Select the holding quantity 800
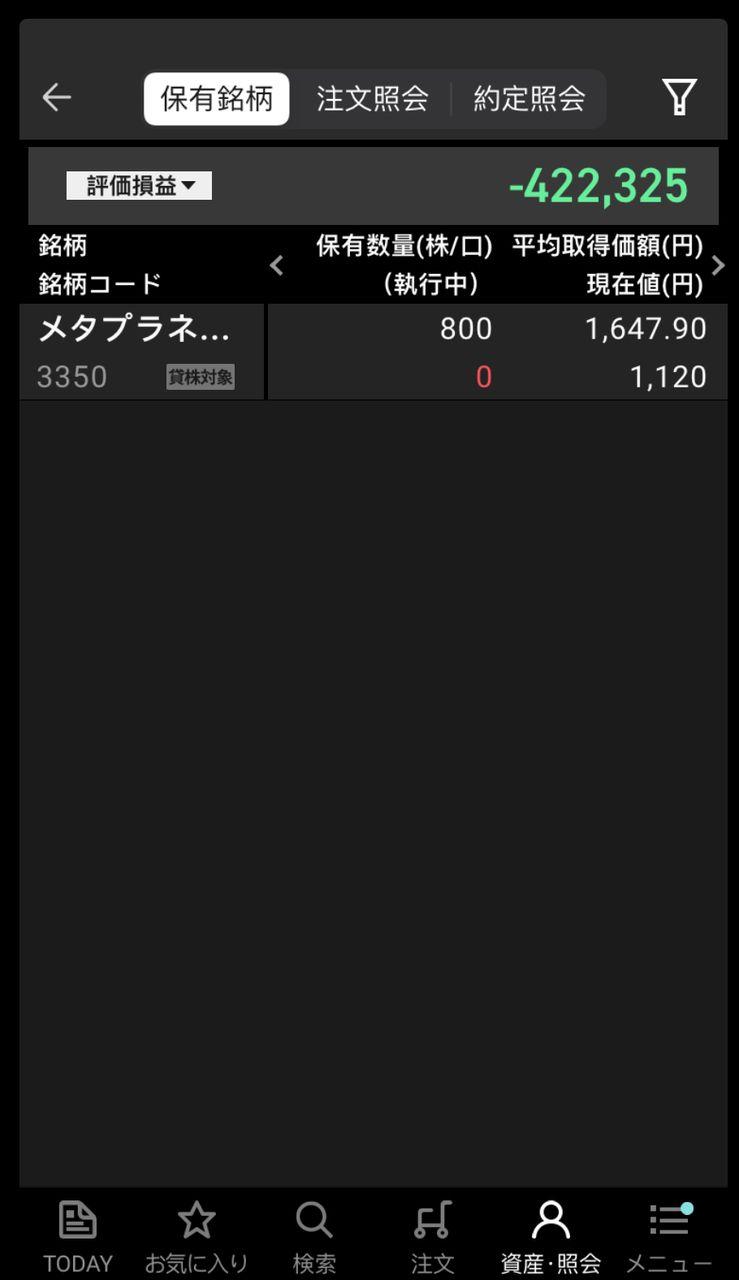 (467, 328)
